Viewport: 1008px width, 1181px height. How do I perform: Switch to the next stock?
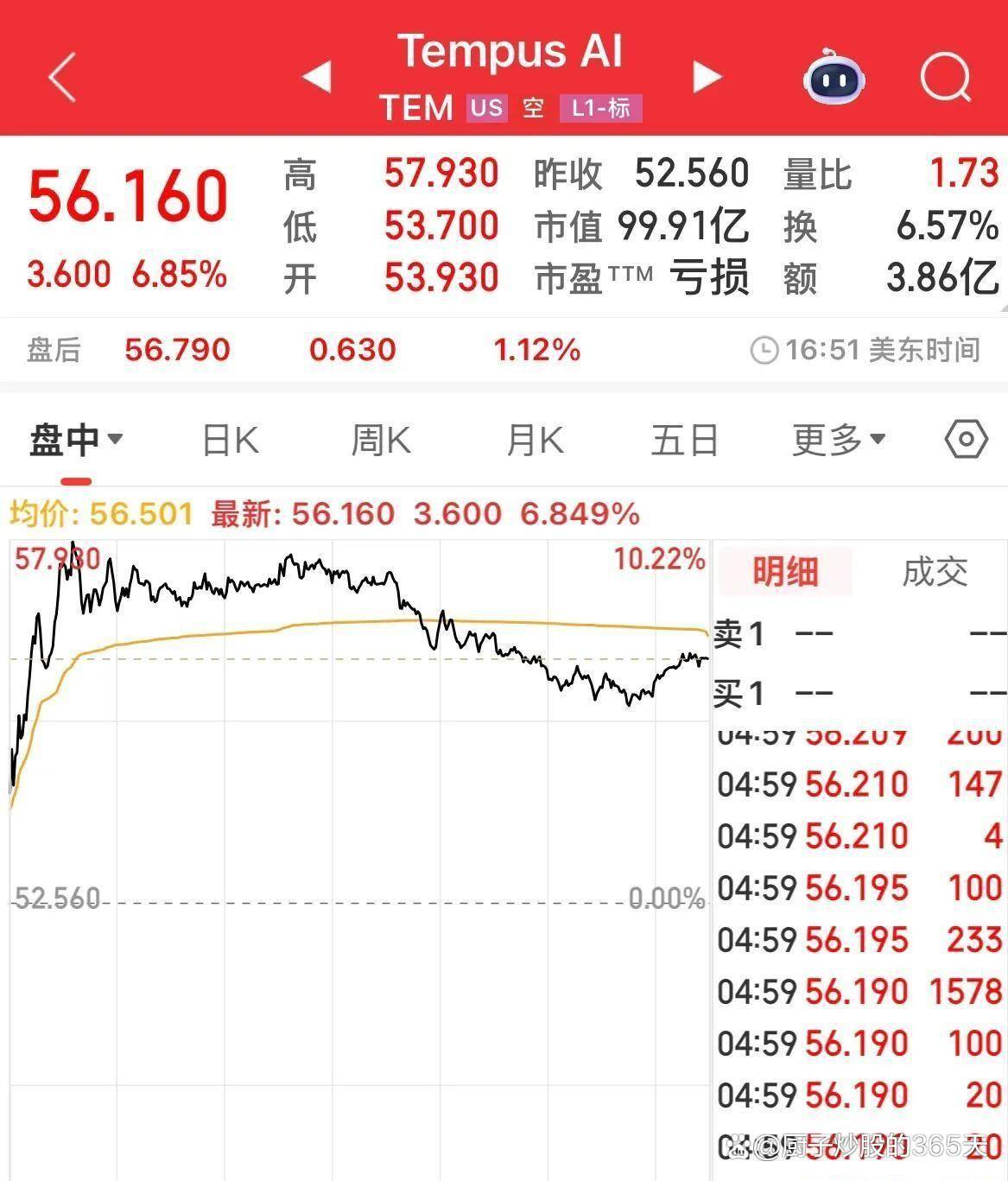707,77
